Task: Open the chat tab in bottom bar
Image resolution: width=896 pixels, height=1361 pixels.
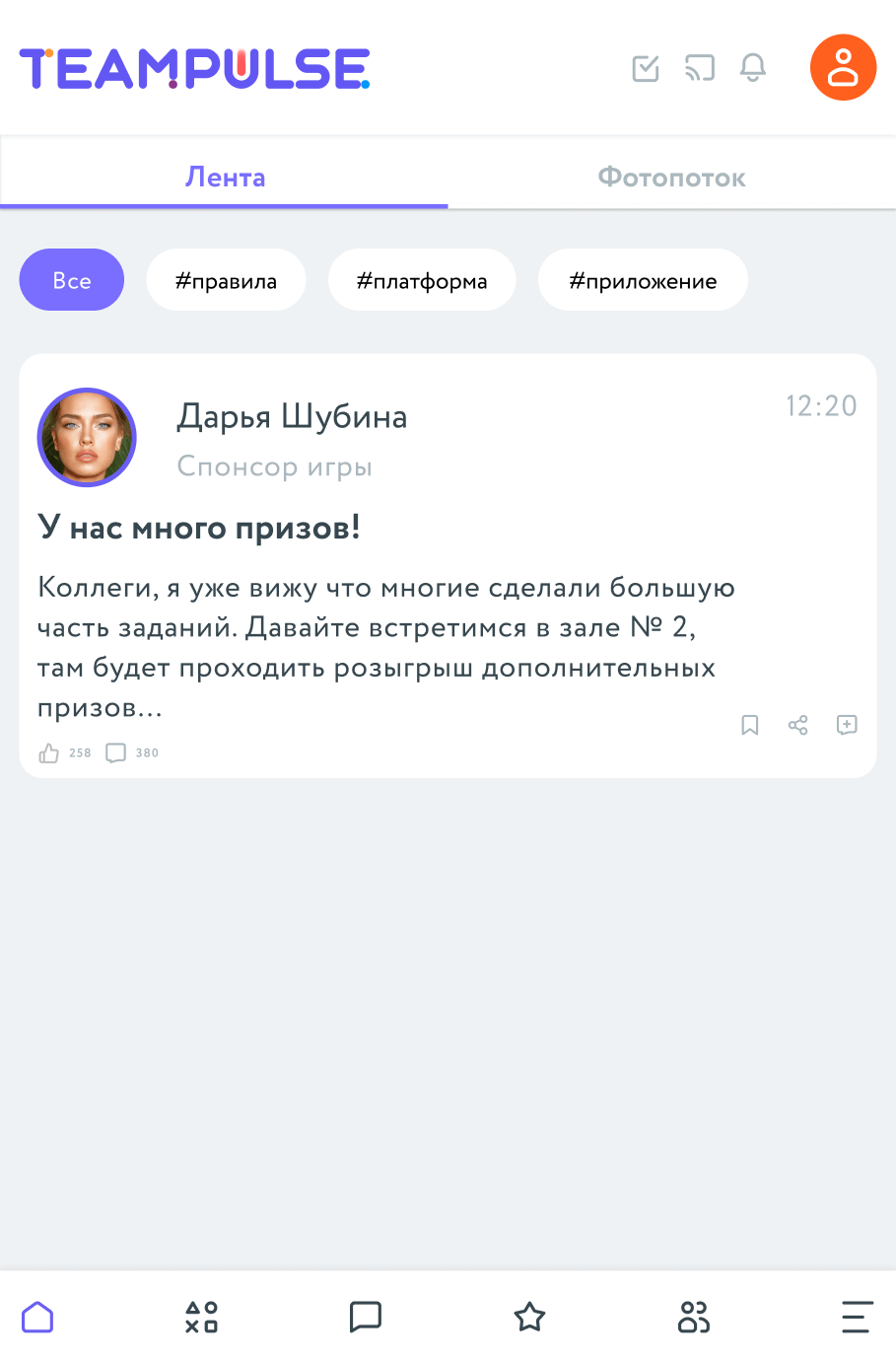Action: [366, 1317]
